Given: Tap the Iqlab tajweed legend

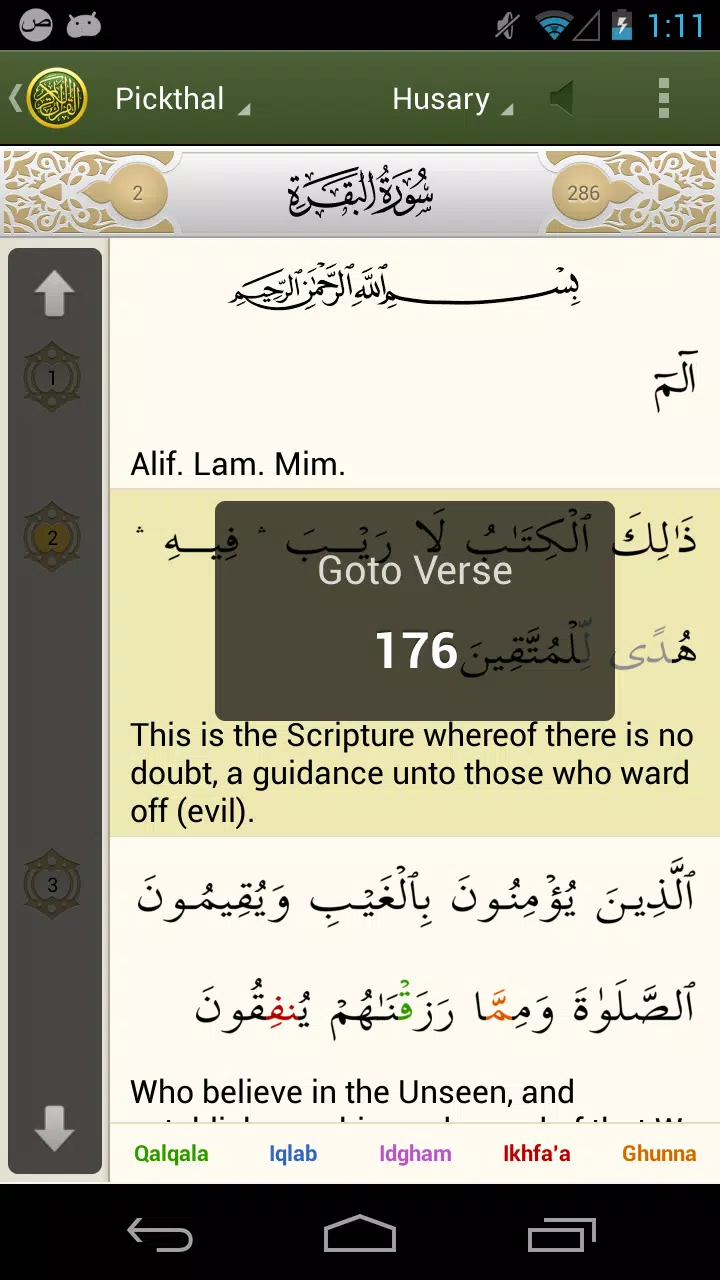Looking at the screenshot, I should (293, 1153).
